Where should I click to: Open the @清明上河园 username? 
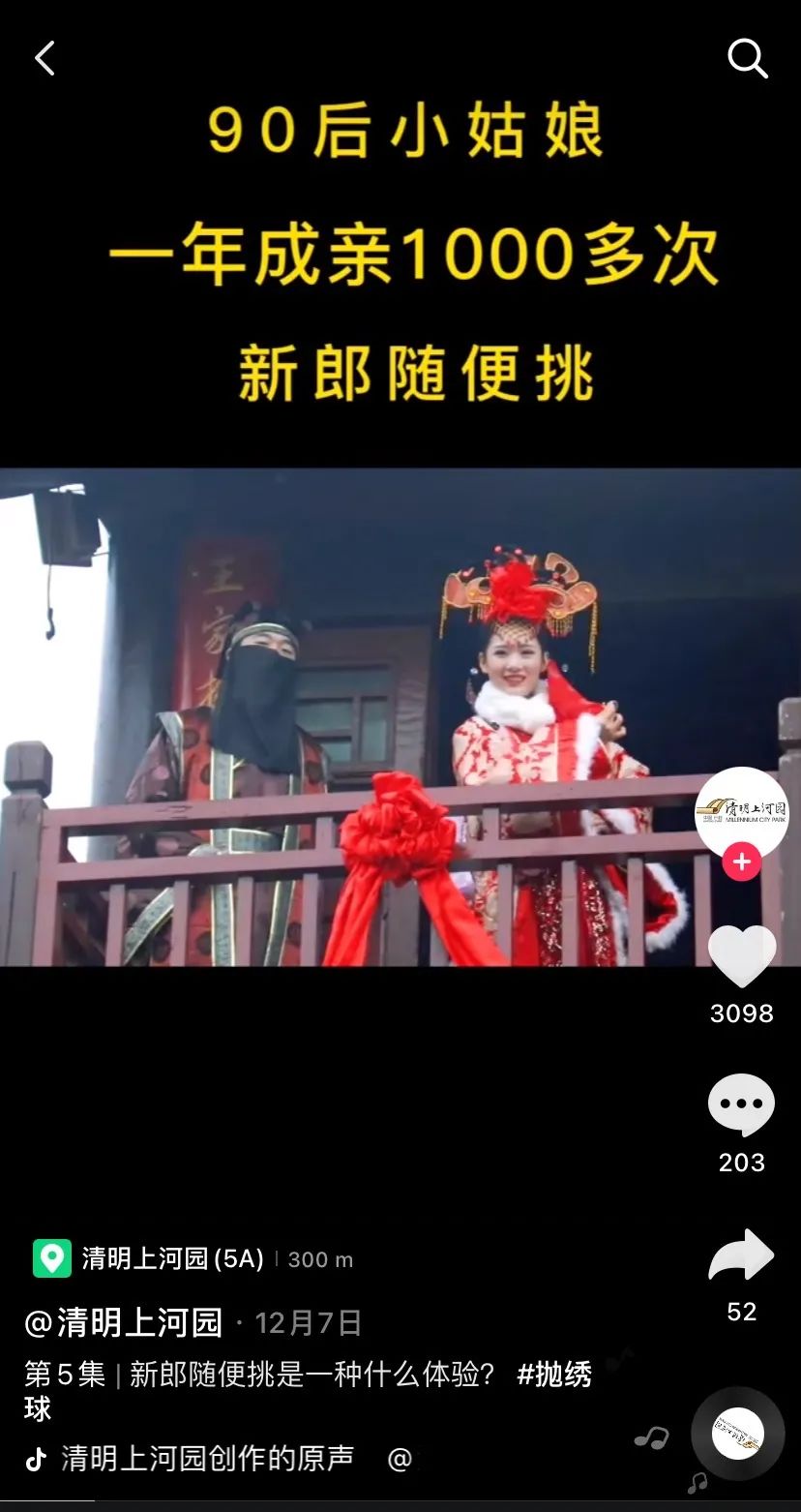coord(123,1322)
